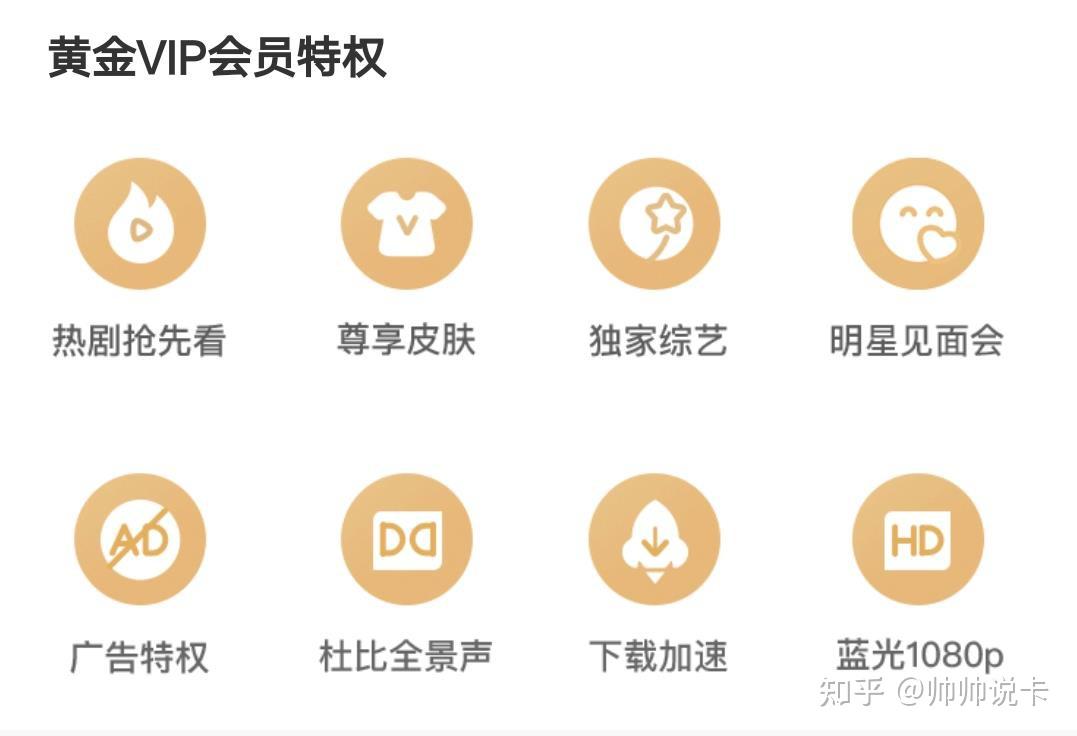Select the 尊享皮肤 privilege icon

406,224
